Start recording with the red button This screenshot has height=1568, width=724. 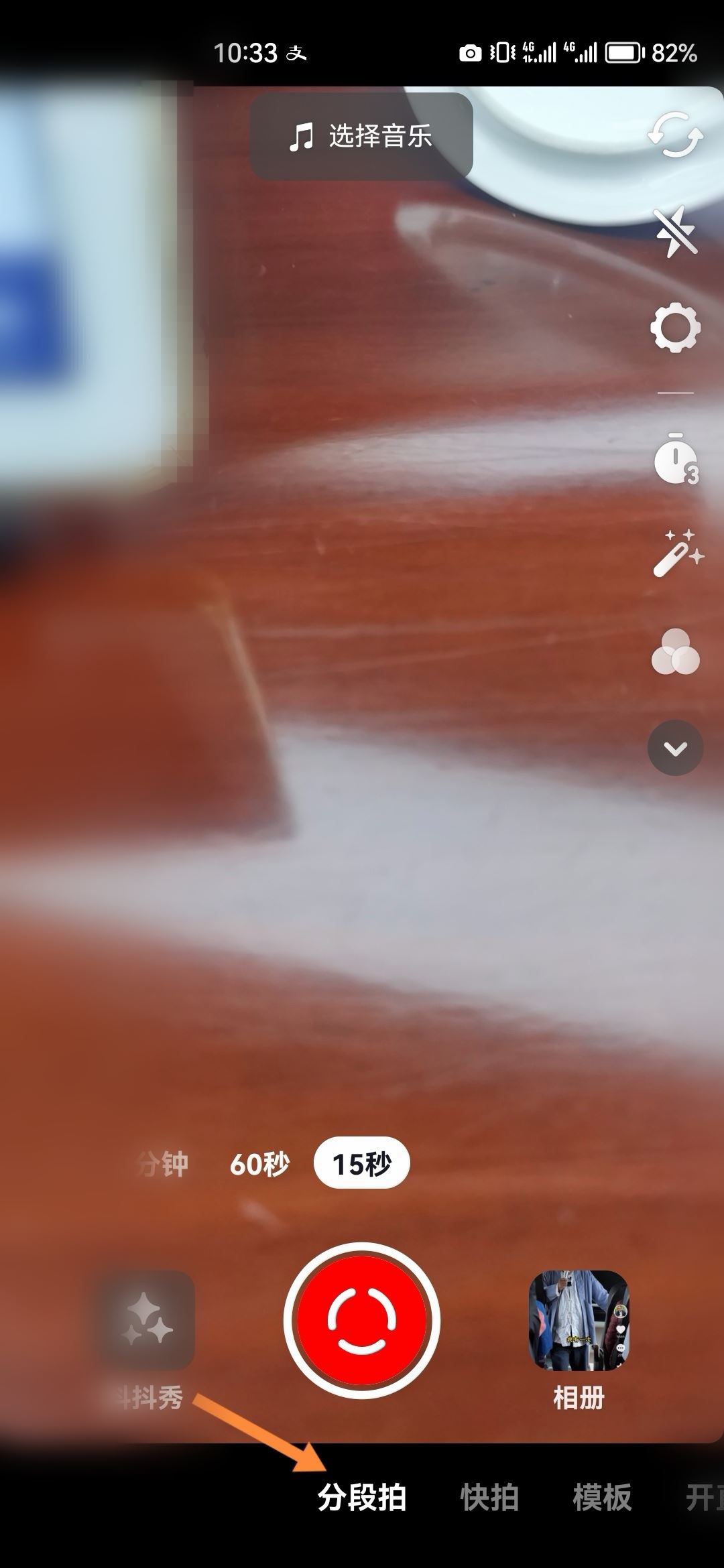(361, 1320)
